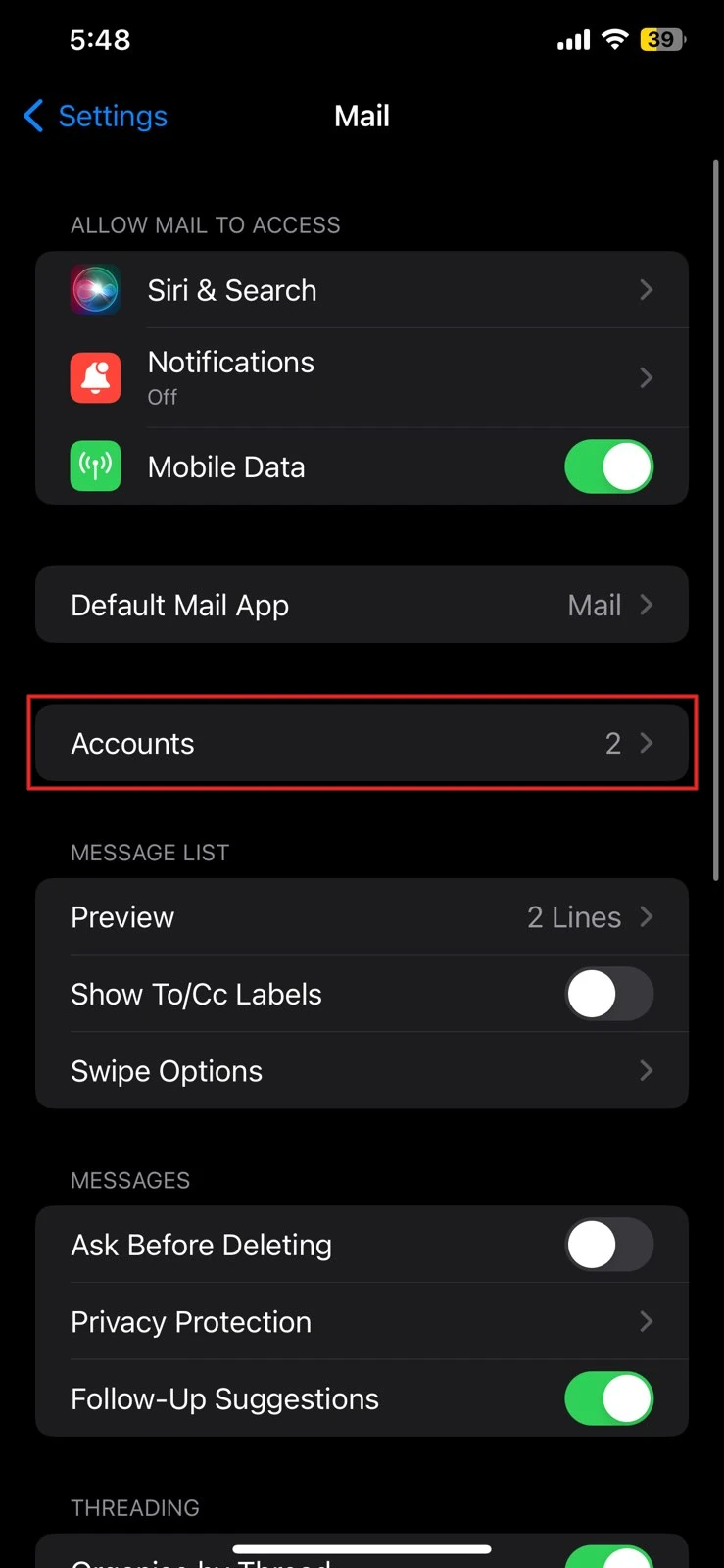Open Default Mail App setting

coord(361,605)
